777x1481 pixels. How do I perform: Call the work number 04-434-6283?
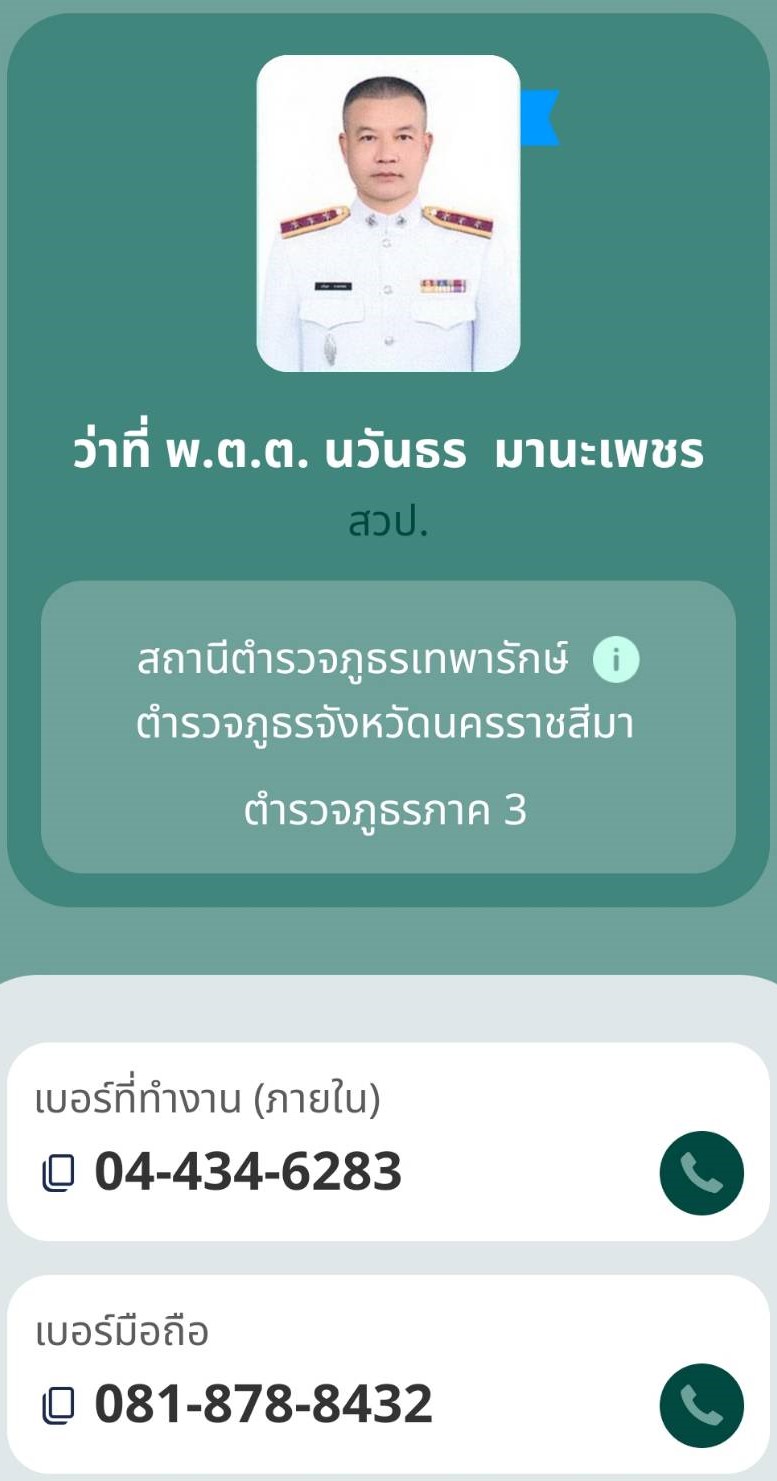click(701, 1173)
